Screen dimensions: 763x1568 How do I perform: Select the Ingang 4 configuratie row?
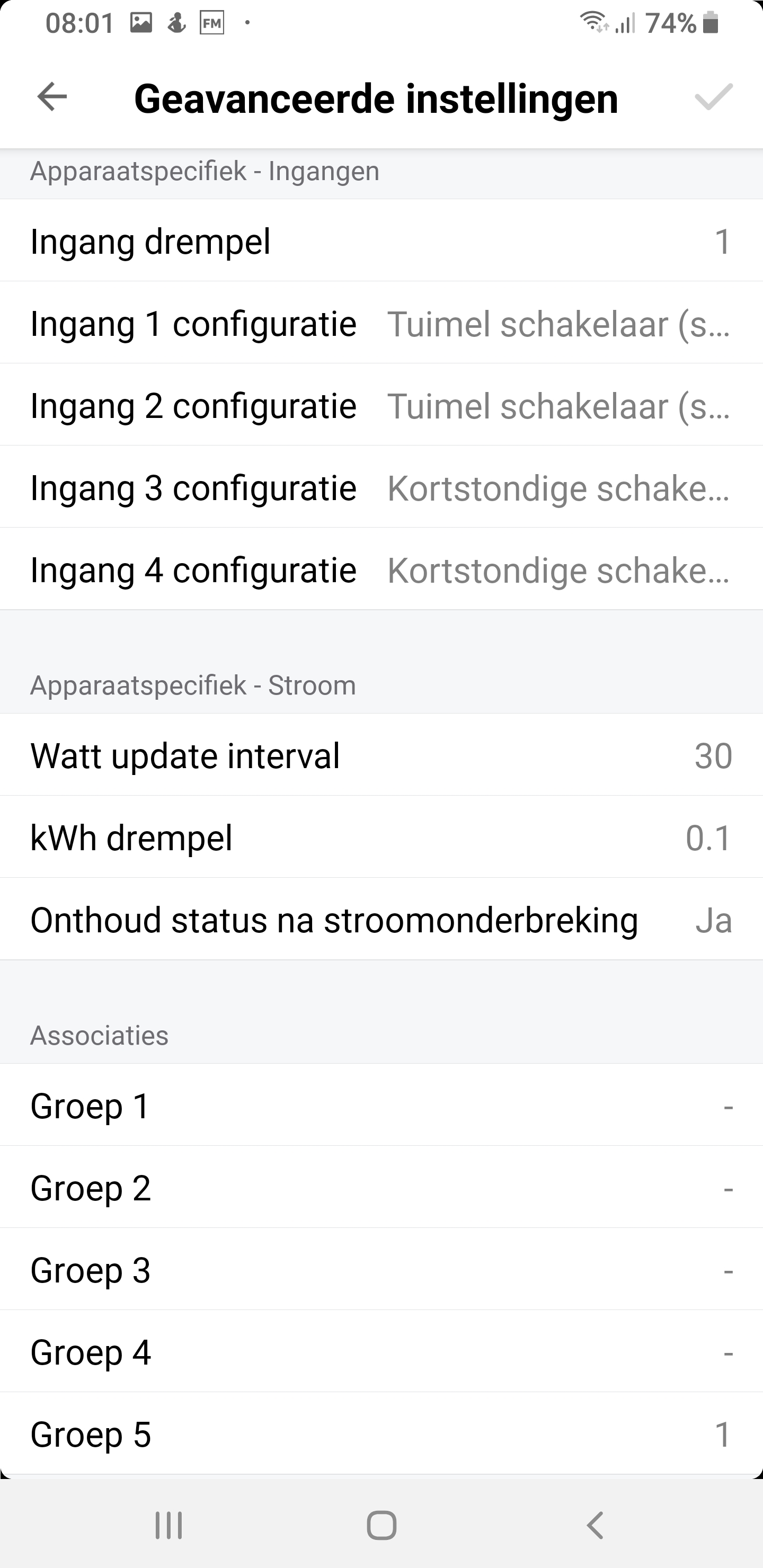(x=381, y=569)
